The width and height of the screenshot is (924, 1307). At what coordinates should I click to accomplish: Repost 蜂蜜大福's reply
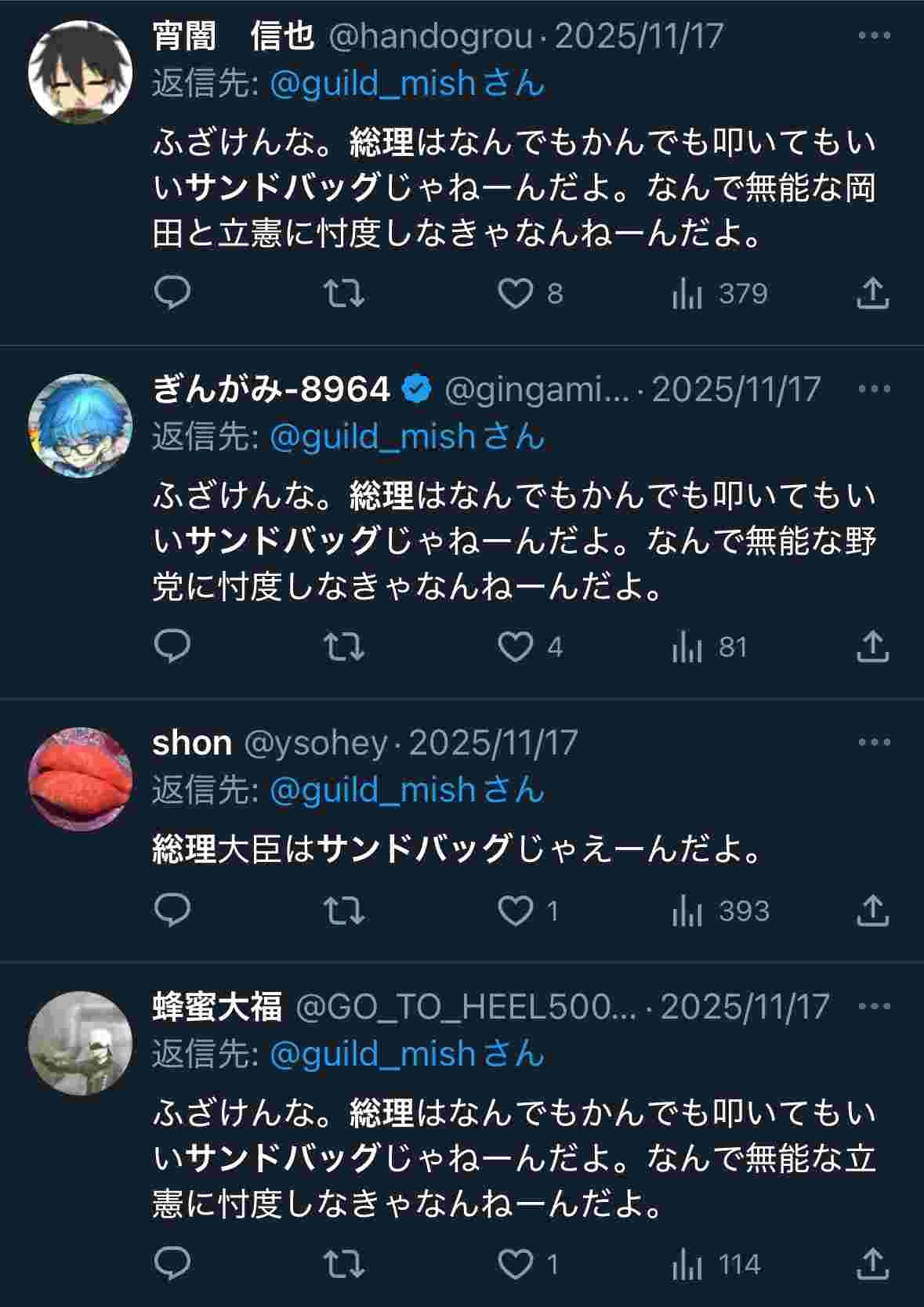pyautogui.click(x=344, y=1265)
